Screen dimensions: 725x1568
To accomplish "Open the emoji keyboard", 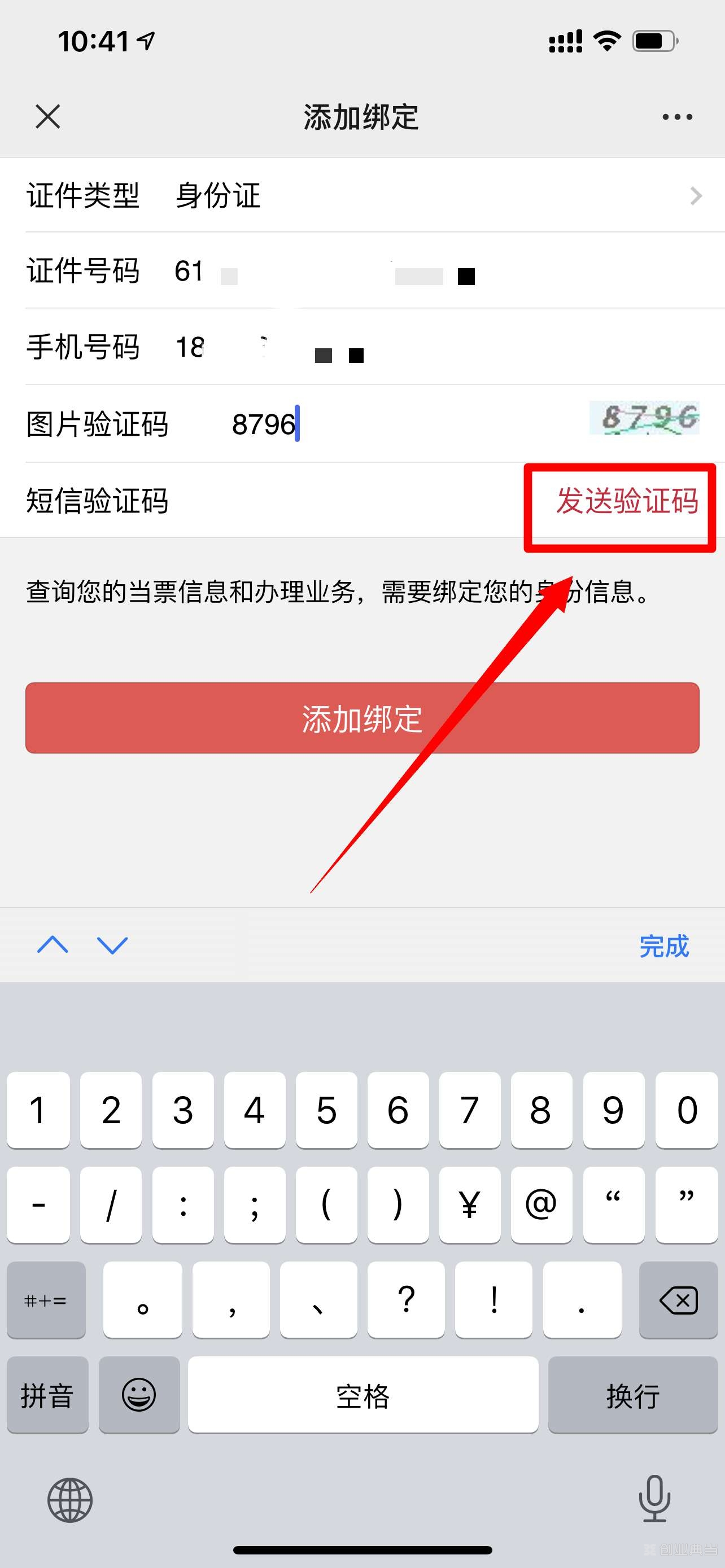I will coord(139,1395).
